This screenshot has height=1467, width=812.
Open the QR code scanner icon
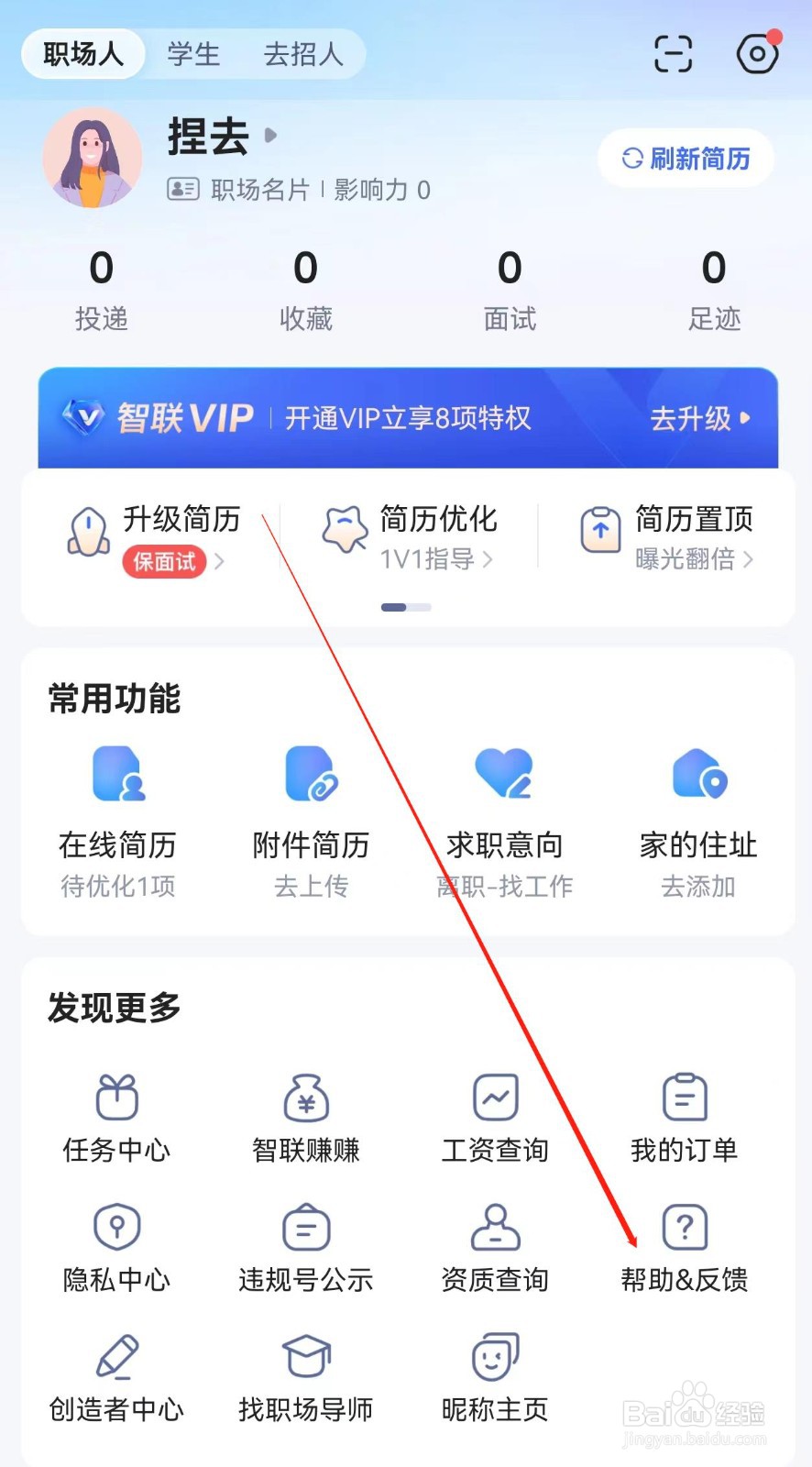674,54
